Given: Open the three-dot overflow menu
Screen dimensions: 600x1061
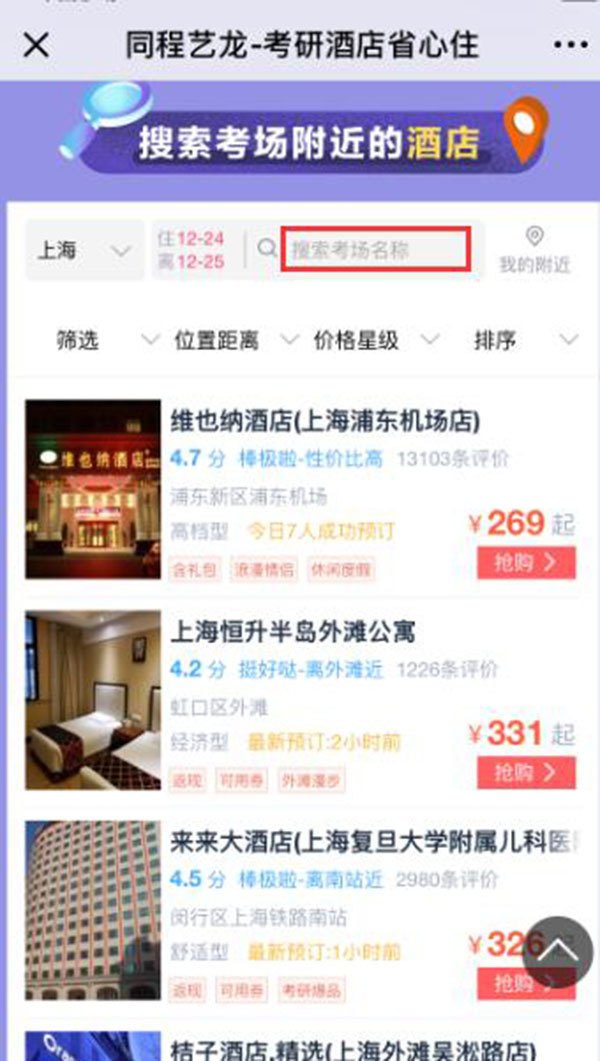Looking at the screenshot, I should click(x=570, y=45).
